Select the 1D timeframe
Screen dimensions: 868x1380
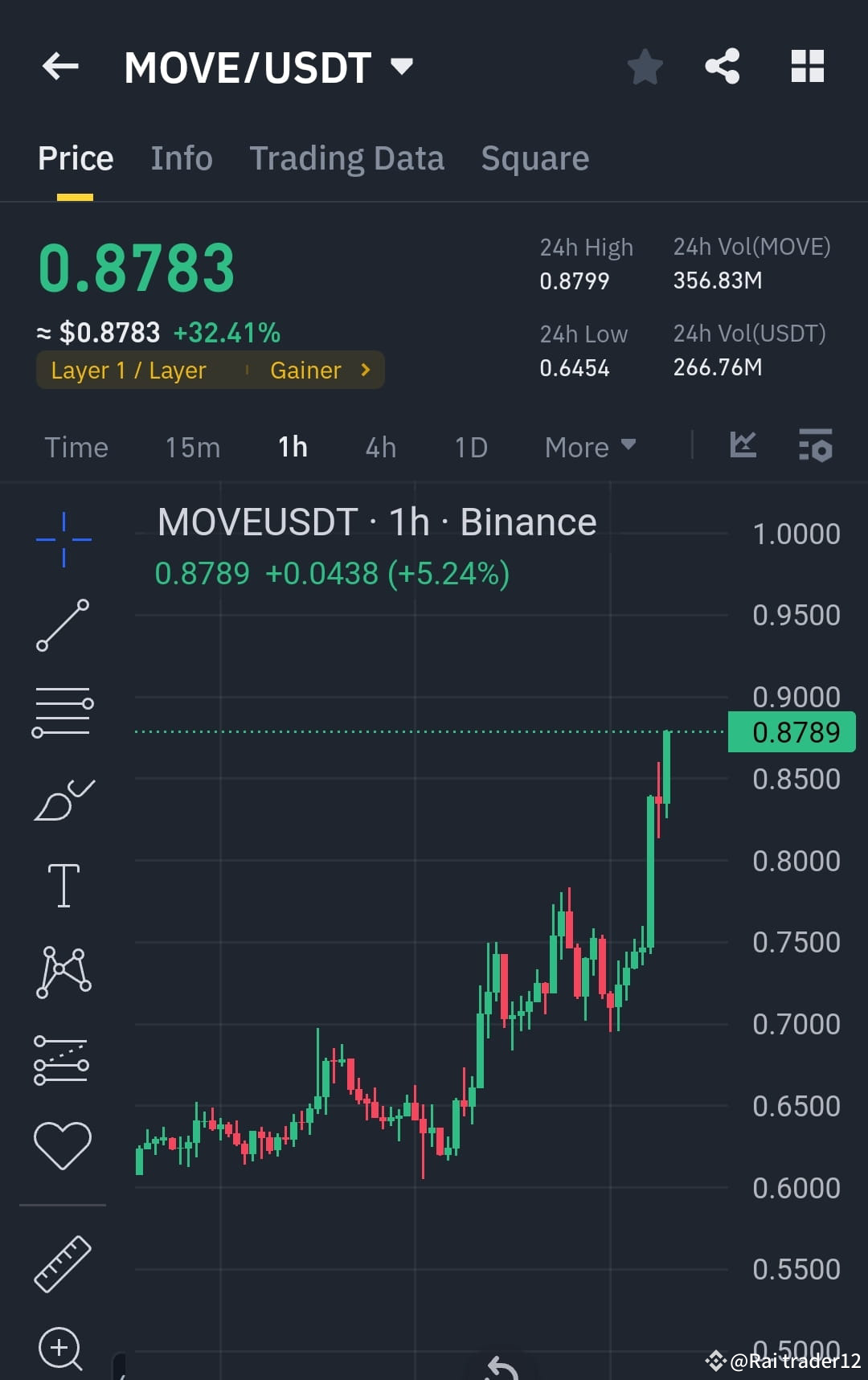[x=470, y=447]
